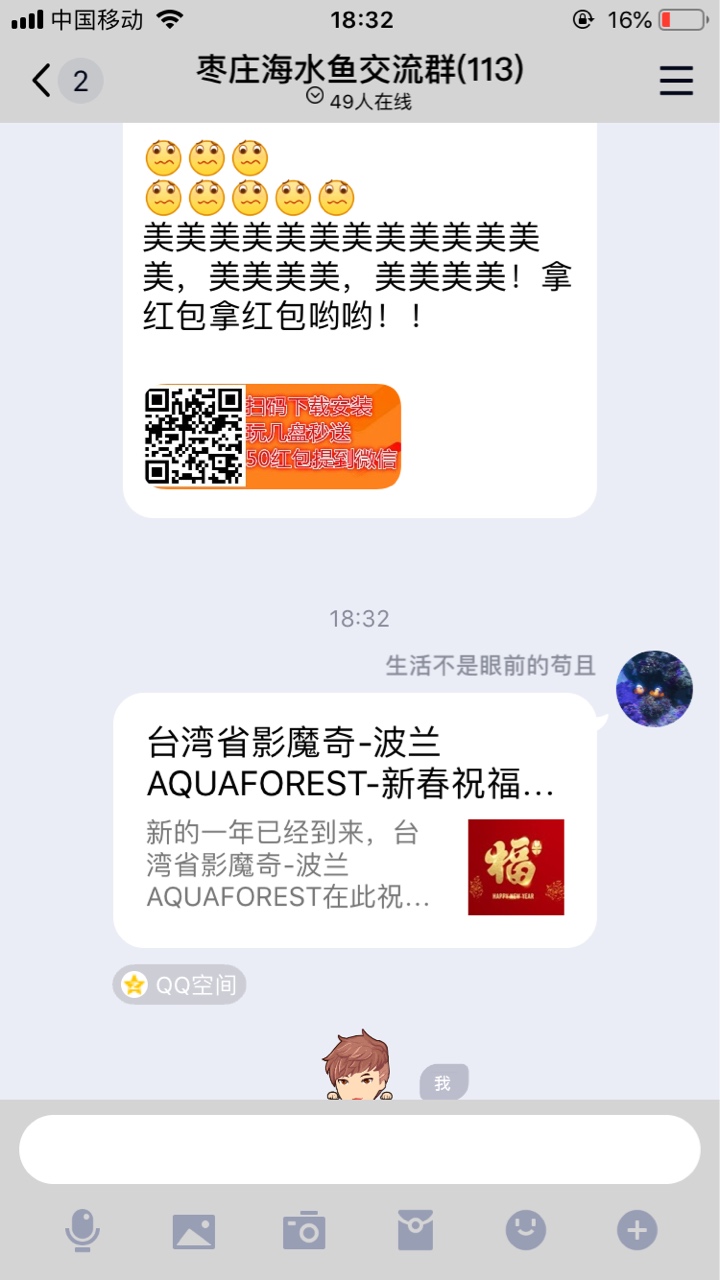Start a voice message with the microphone
This screenshot has height=1280, width=720.
point(82,1230)
